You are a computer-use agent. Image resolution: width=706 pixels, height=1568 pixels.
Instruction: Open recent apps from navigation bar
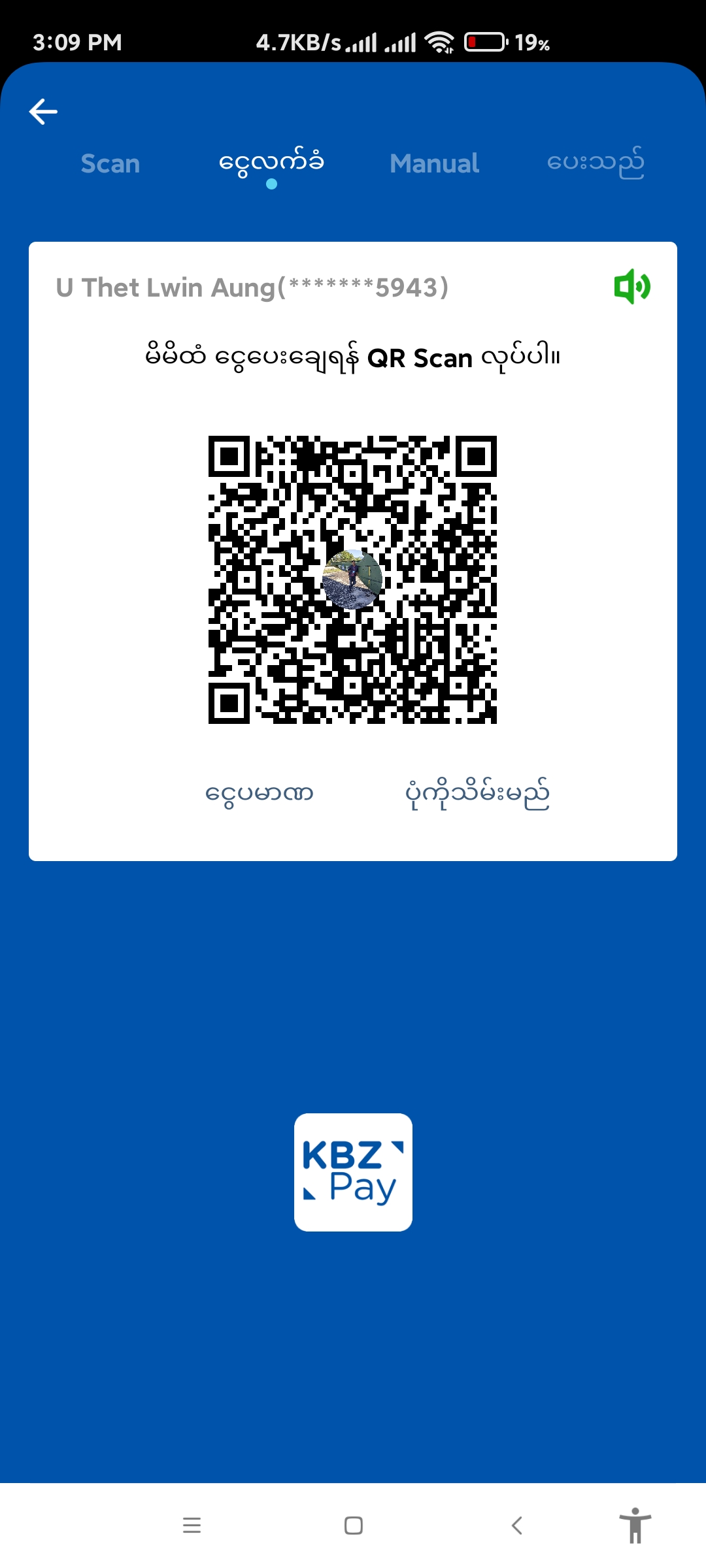pyautogui.click(x=192, y=1526)
